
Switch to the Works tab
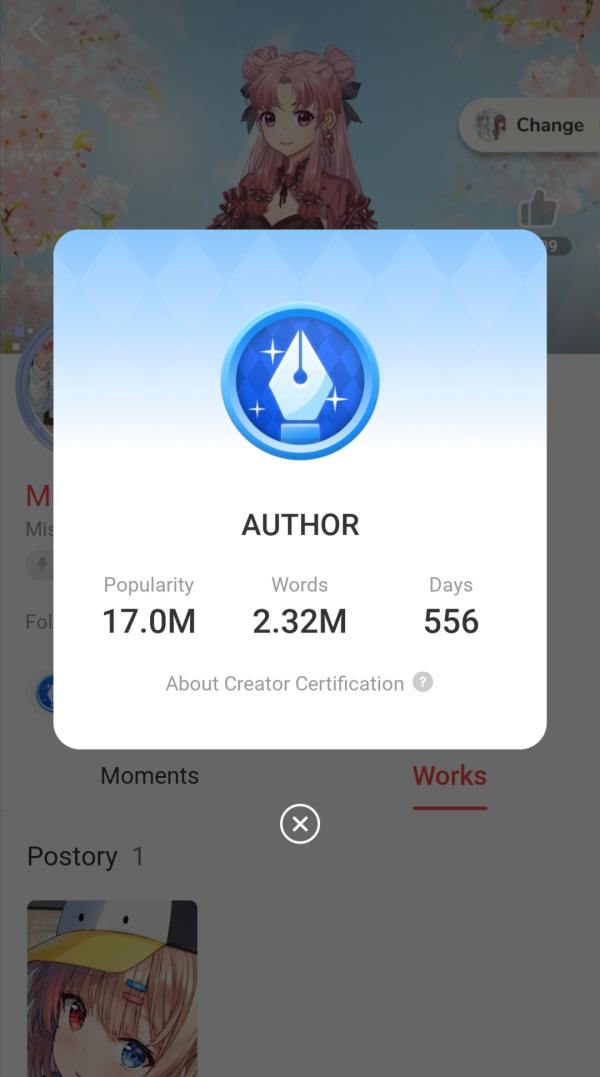pos(449,776)
